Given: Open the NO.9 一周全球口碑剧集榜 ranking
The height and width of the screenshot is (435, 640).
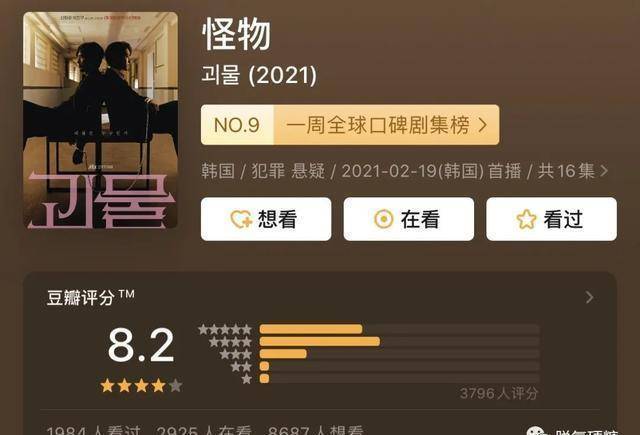Looking at the screenshot, I should click(x=349, y=125).
